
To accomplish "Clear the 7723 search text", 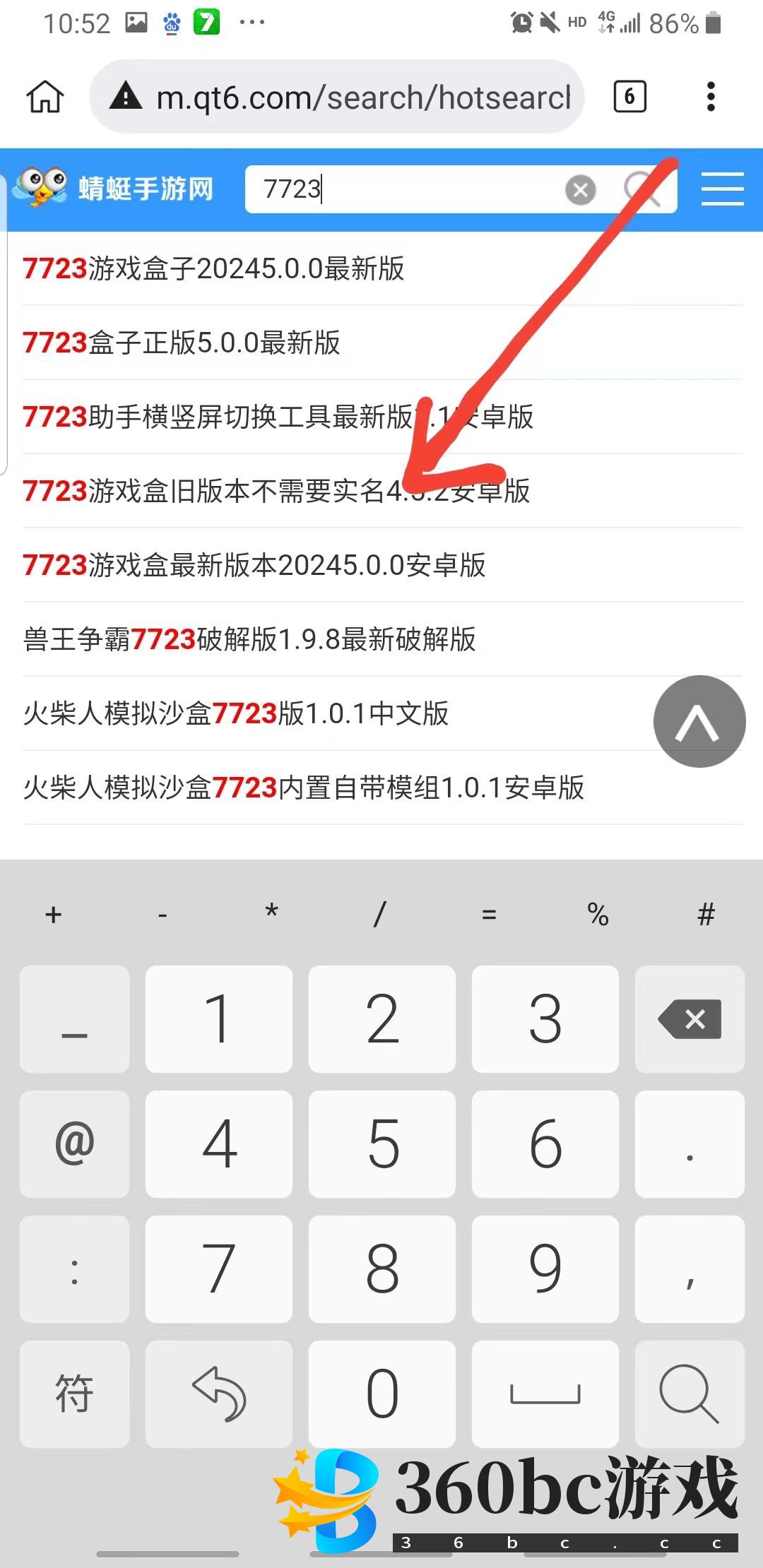I will 580,190.
